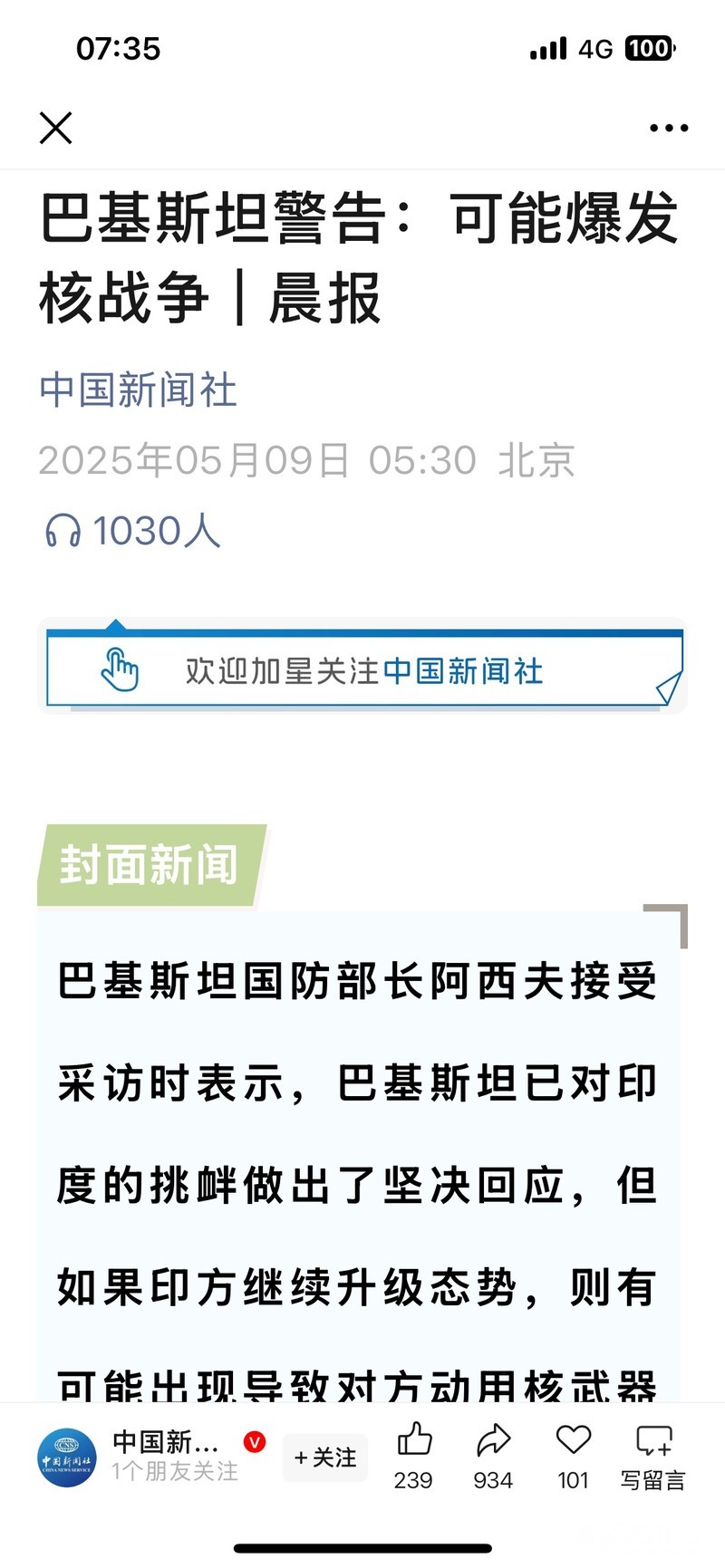Image resolution: width=725 pixels, height=1568 pixels.
Task: Follow the account with +关注 button
Action: pos(325,1457)
